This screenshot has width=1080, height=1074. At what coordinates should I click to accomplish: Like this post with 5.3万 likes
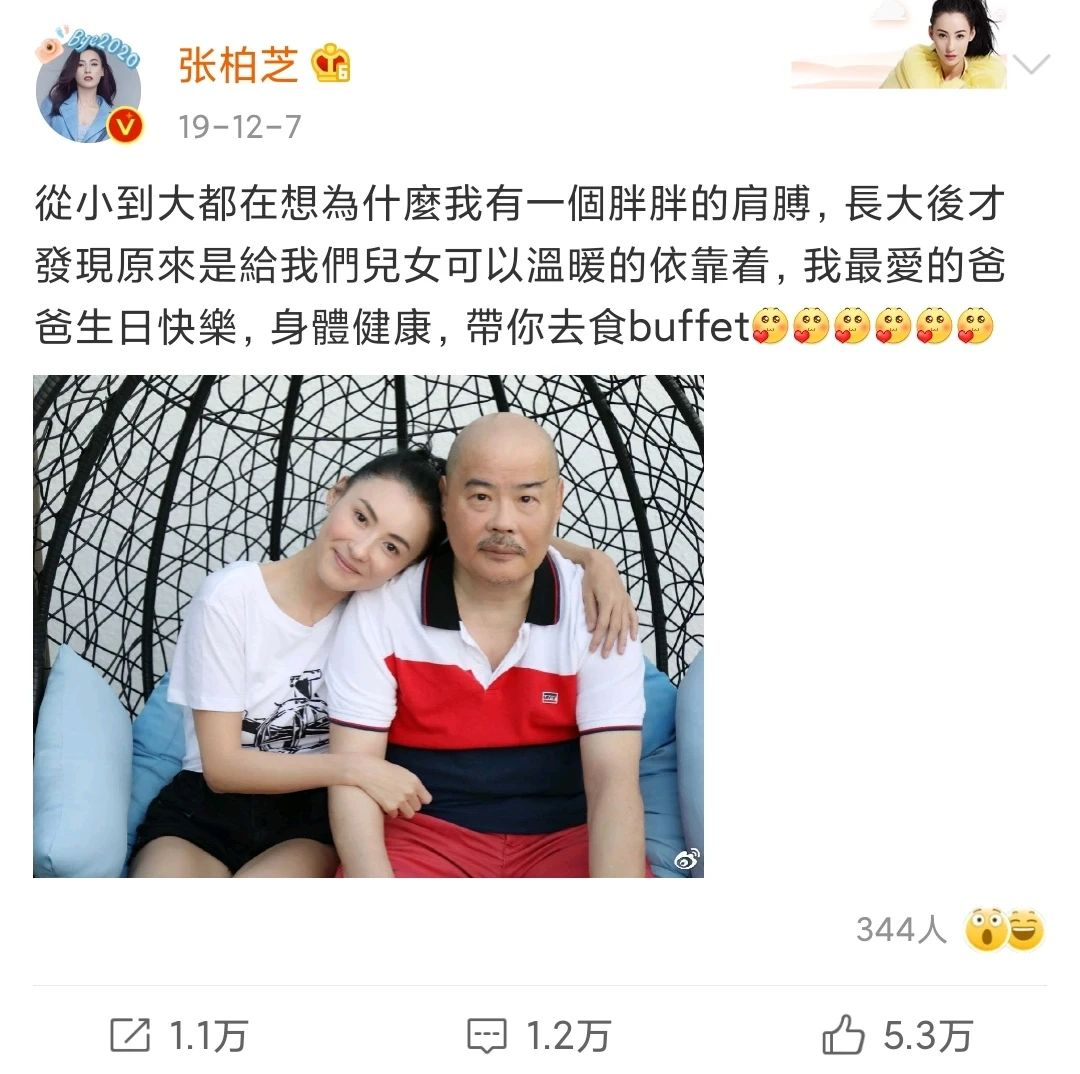tap(897, 1036)
